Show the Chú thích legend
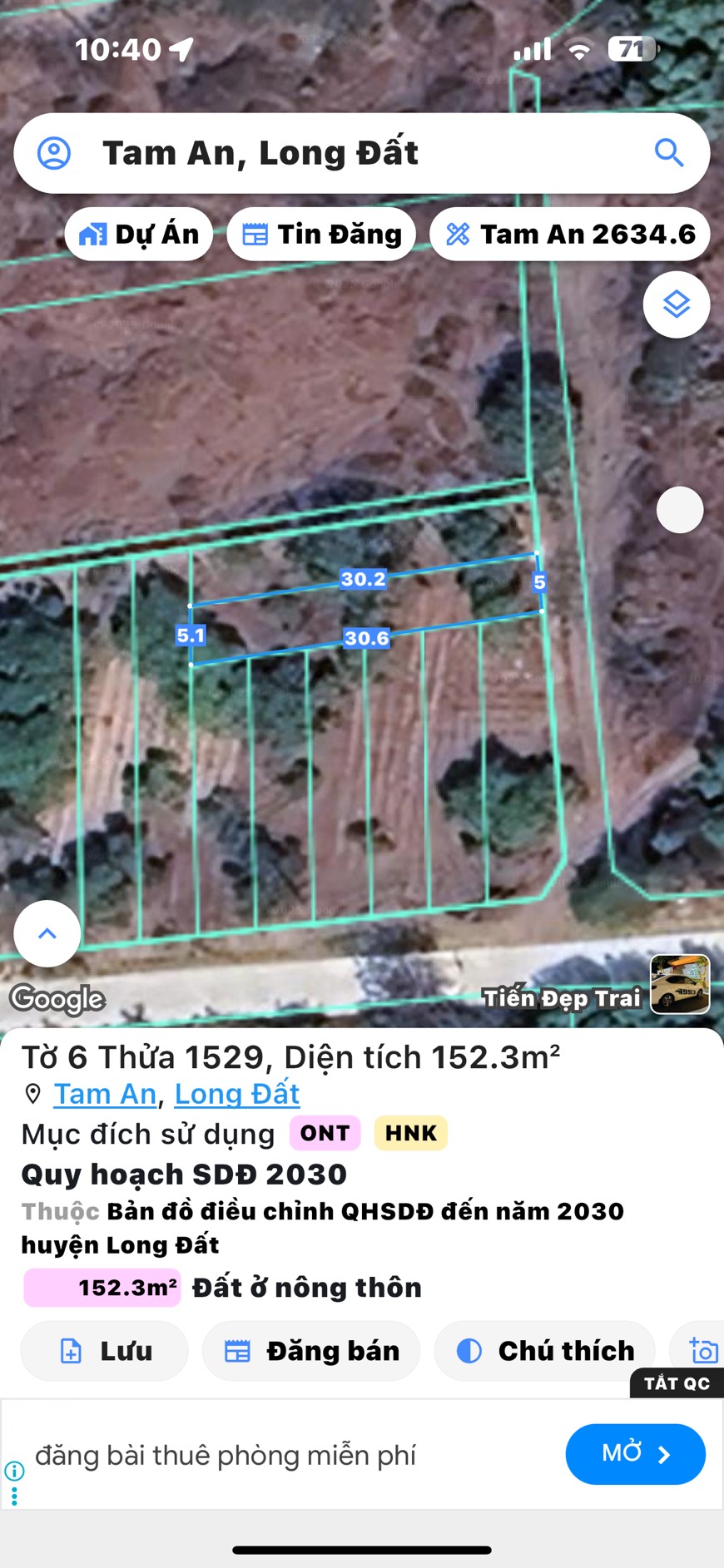Screen dimensions: 724x1568 point(545,1351)
